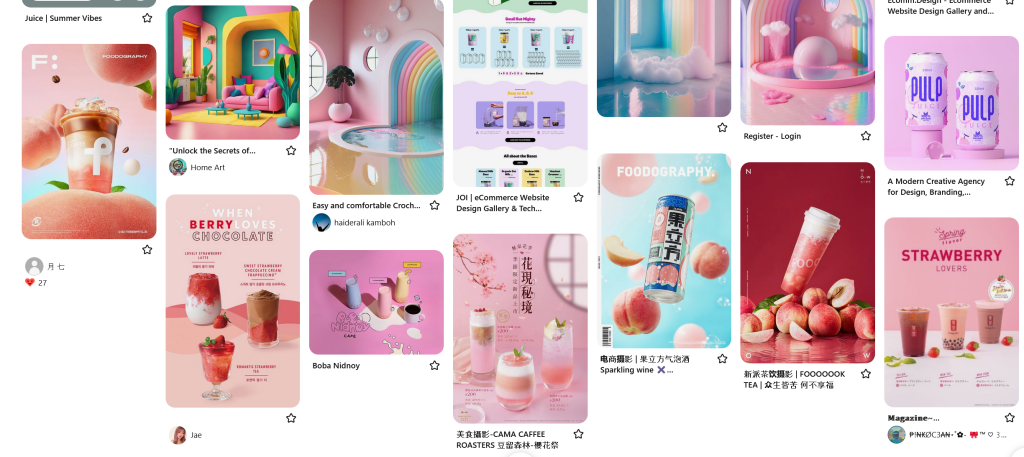The height and width of the screenshot is (457, 1024).
Task: Star the Register - Login pin
Action: [x=866, y=136]
